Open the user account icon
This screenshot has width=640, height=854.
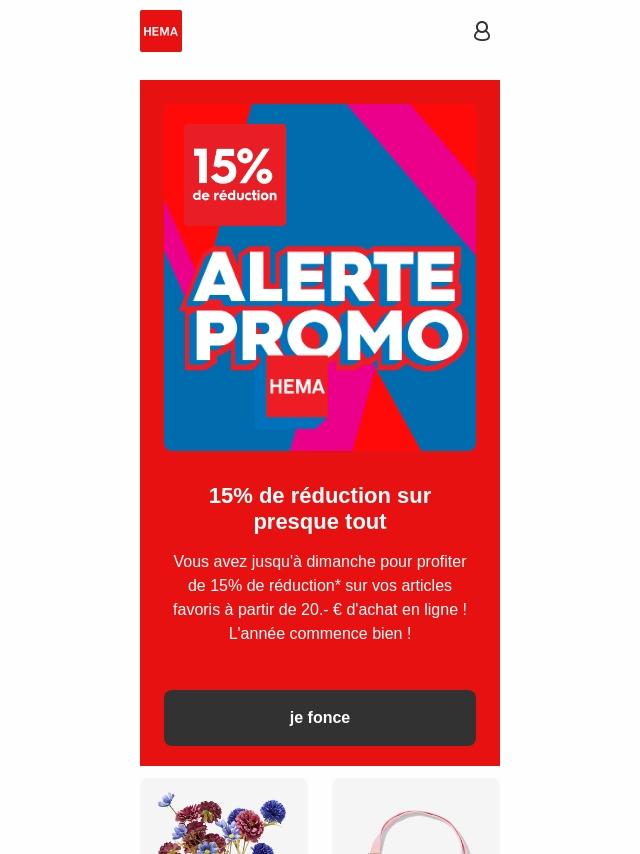point(481,31)
